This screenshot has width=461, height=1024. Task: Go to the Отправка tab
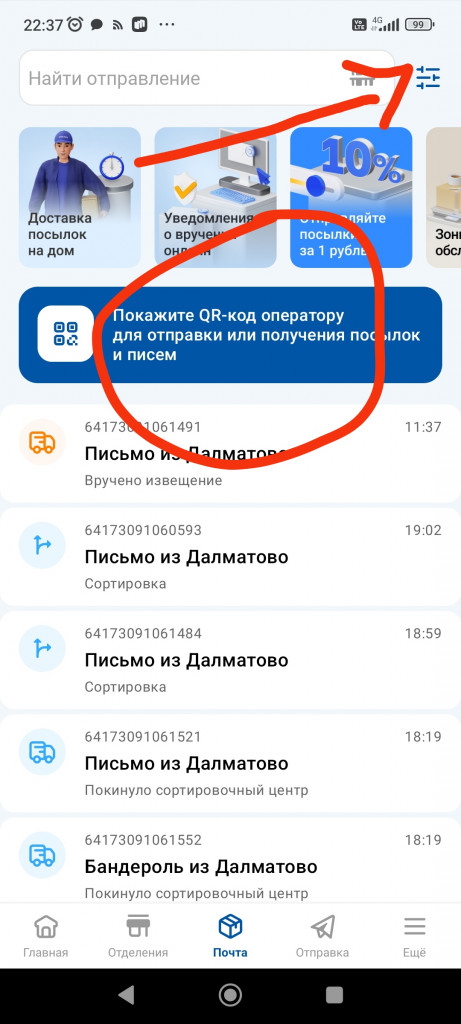pyautogui.click(x=322, y=936)
